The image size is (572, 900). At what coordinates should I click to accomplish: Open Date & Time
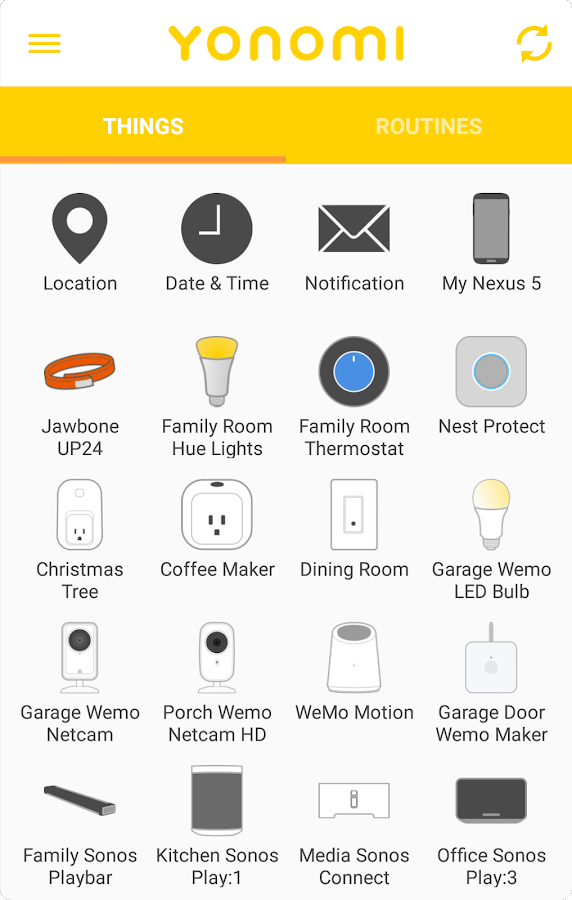point(217,243)
